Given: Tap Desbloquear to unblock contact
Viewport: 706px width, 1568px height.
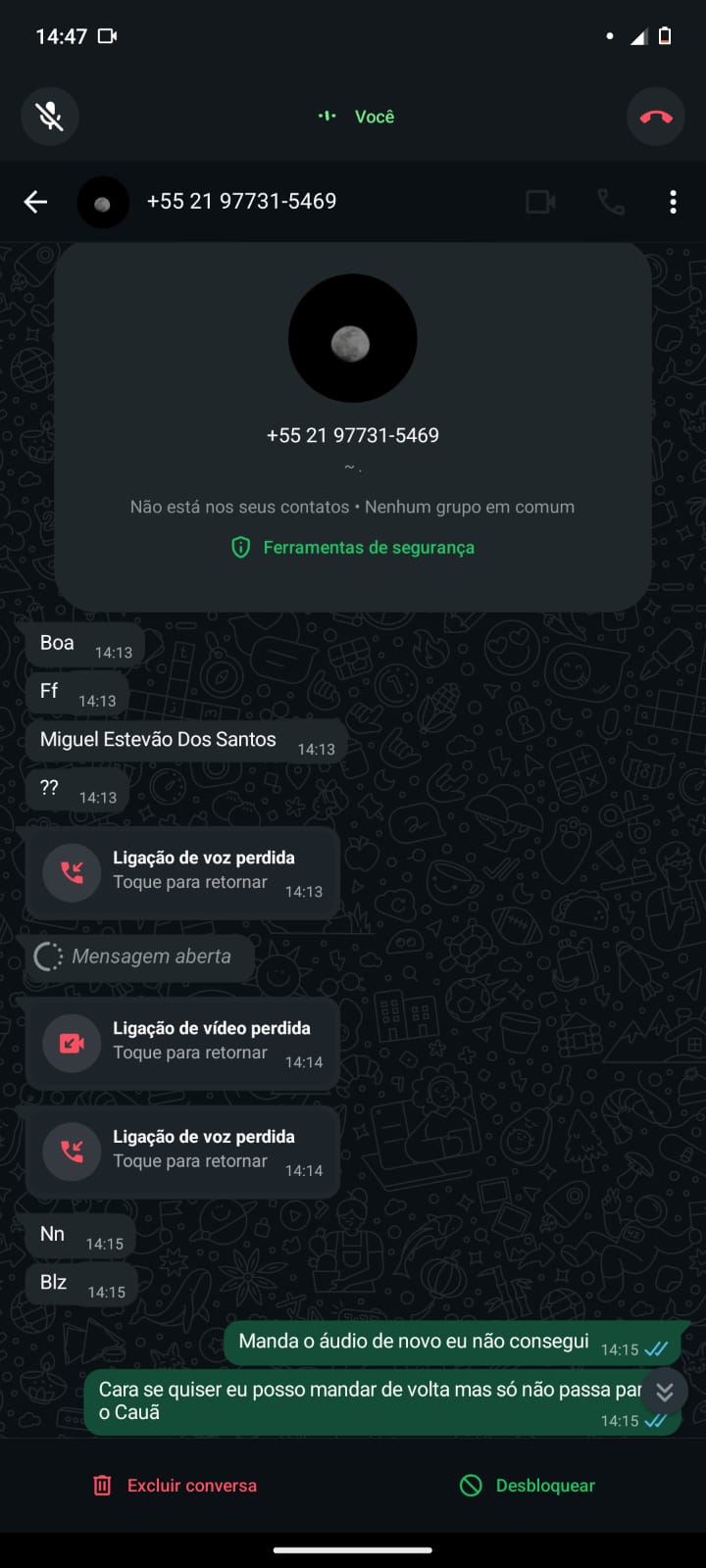Looking at the screenshot, I should [528, 1486].
